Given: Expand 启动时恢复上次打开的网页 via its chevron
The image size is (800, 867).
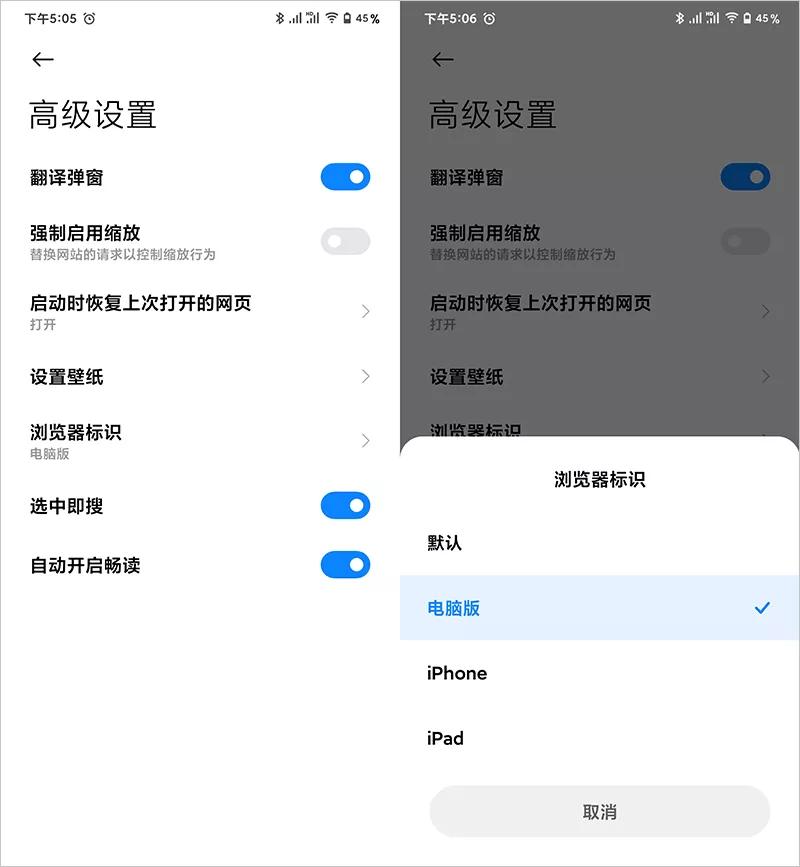Looking at the screenshot, I should tap(364, 310).
